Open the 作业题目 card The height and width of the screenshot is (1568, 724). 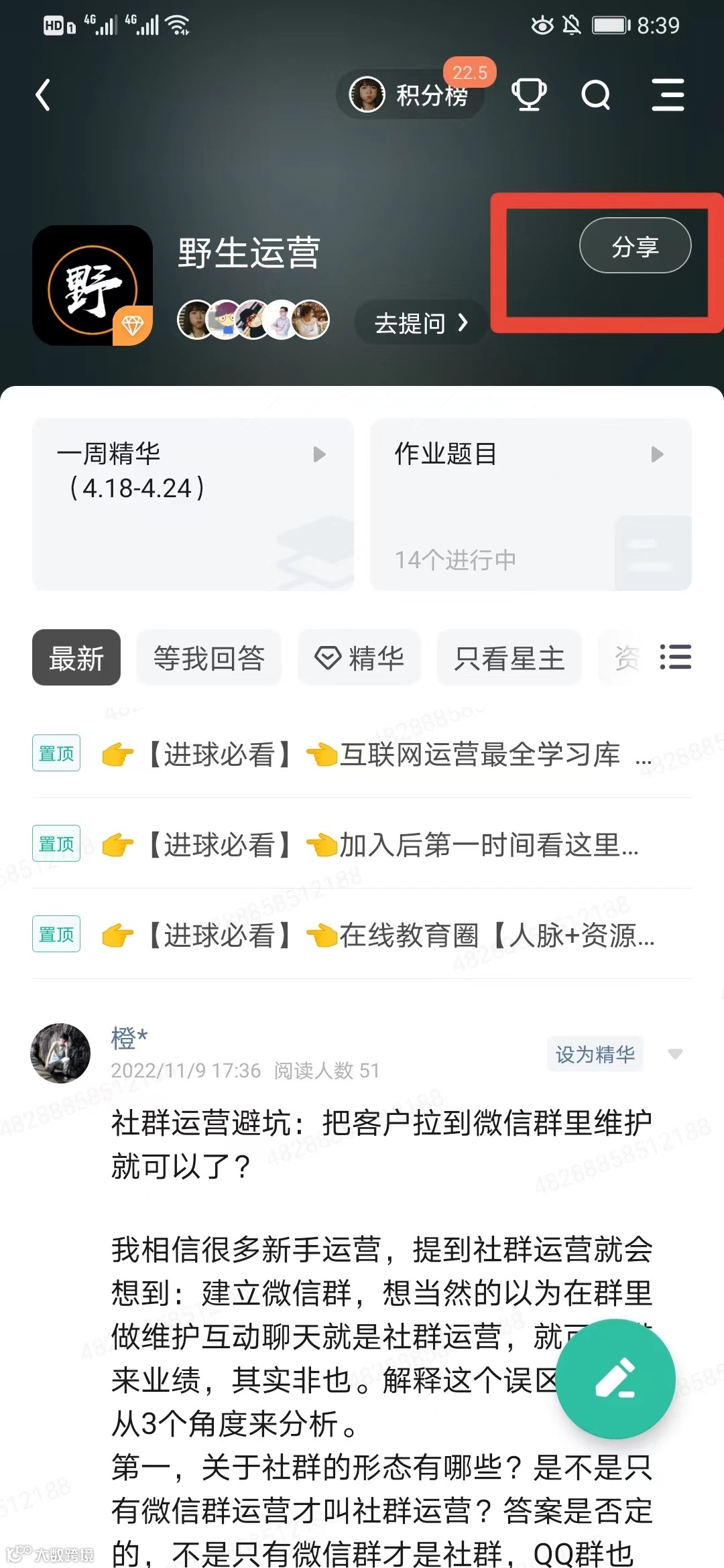(530, 504)
